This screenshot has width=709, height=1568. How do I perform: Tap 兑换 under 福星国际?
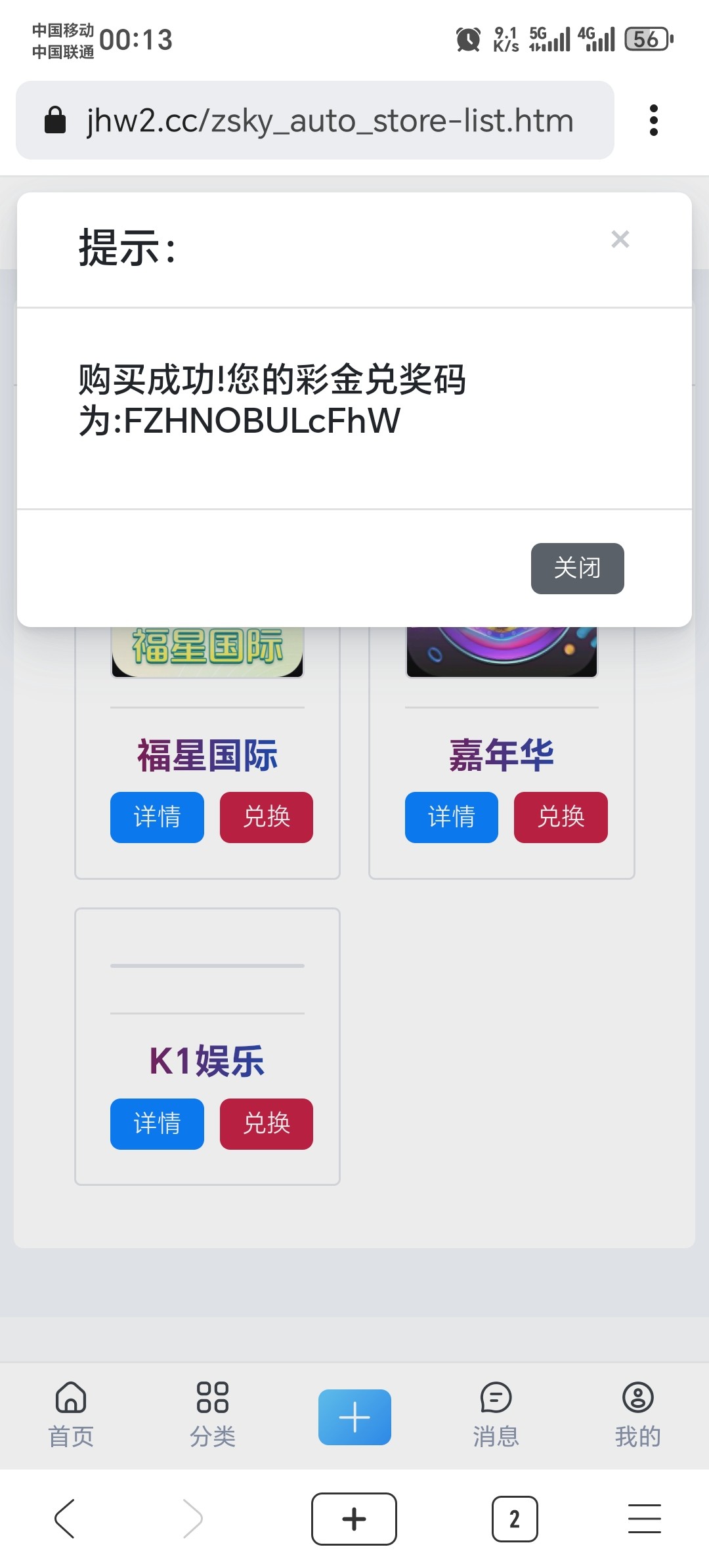[x=266, y=817]
